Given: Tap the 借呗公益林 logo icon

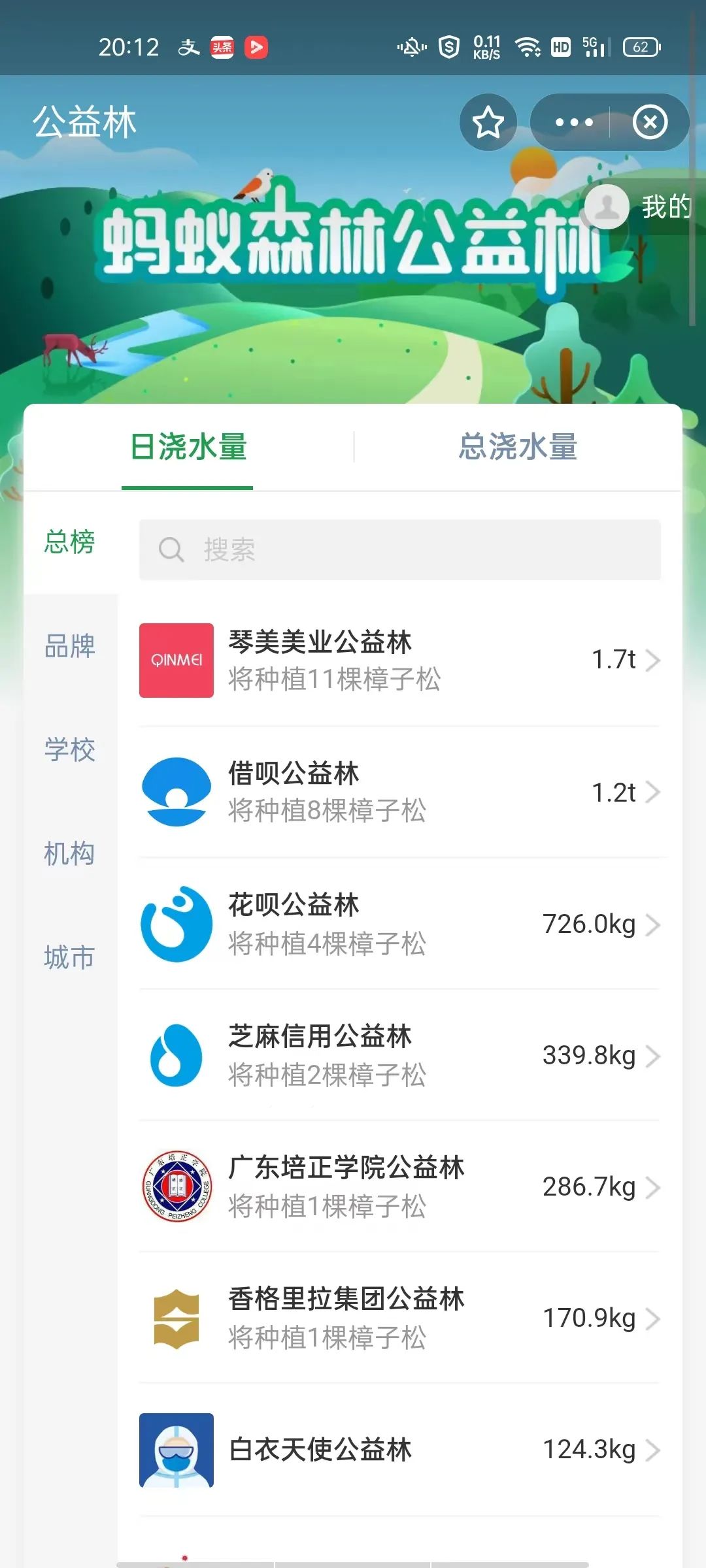Looking at the screenshot, I should pyautogui.click(x=176, y=792).
